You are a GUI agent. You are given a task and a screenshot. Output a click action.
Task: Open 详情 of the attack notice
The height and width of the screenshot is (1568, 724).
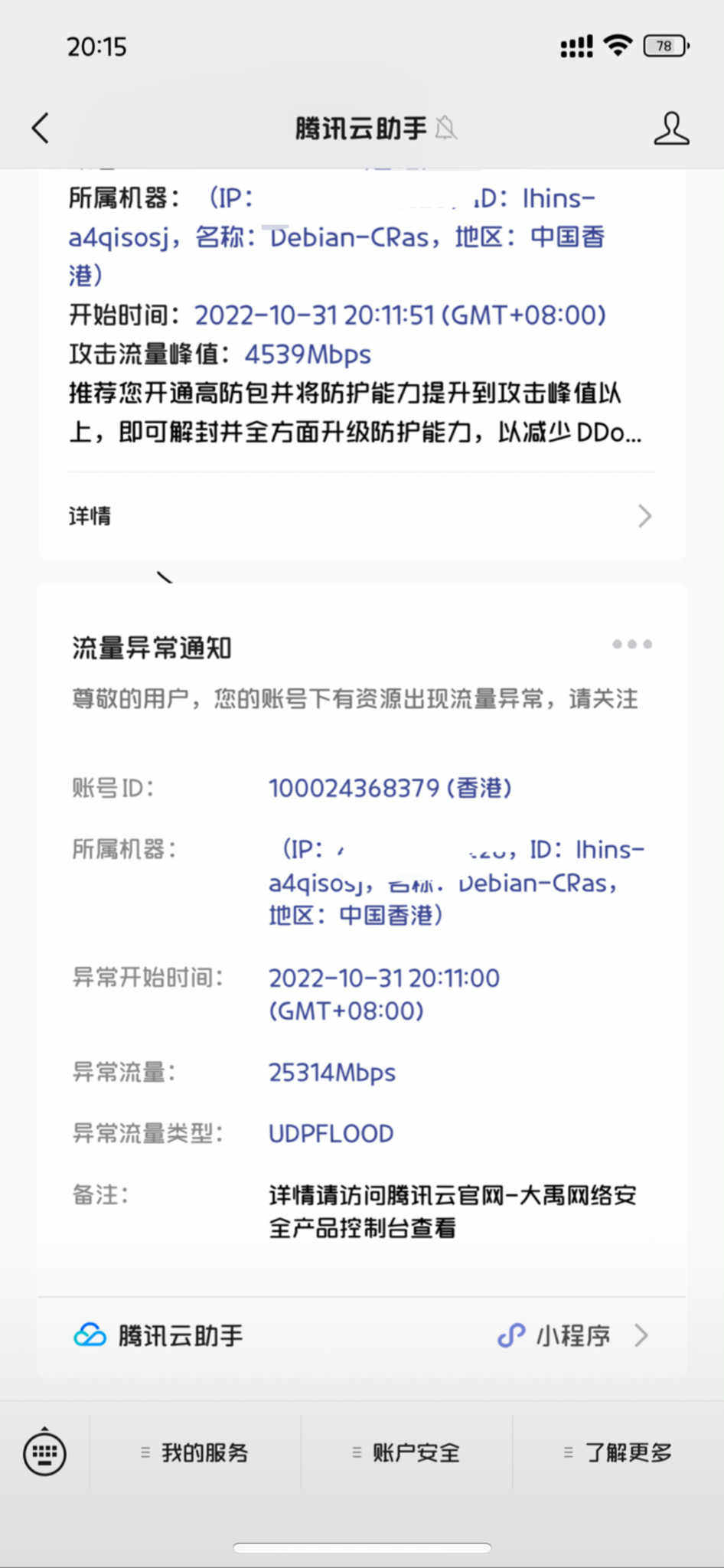tap(360, 517)
